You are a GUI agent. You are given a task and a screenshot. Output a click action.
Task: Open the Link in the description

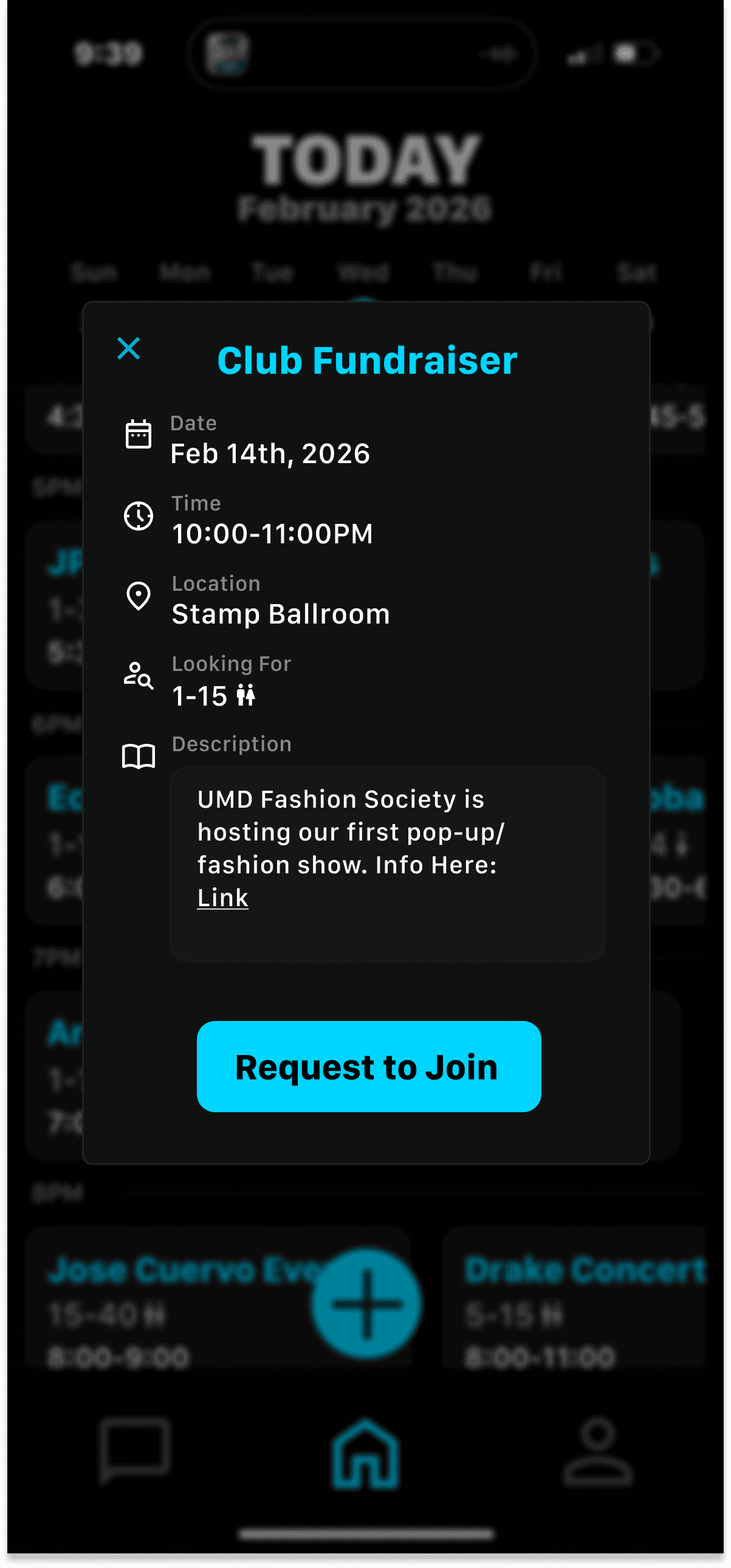[223, 897]
